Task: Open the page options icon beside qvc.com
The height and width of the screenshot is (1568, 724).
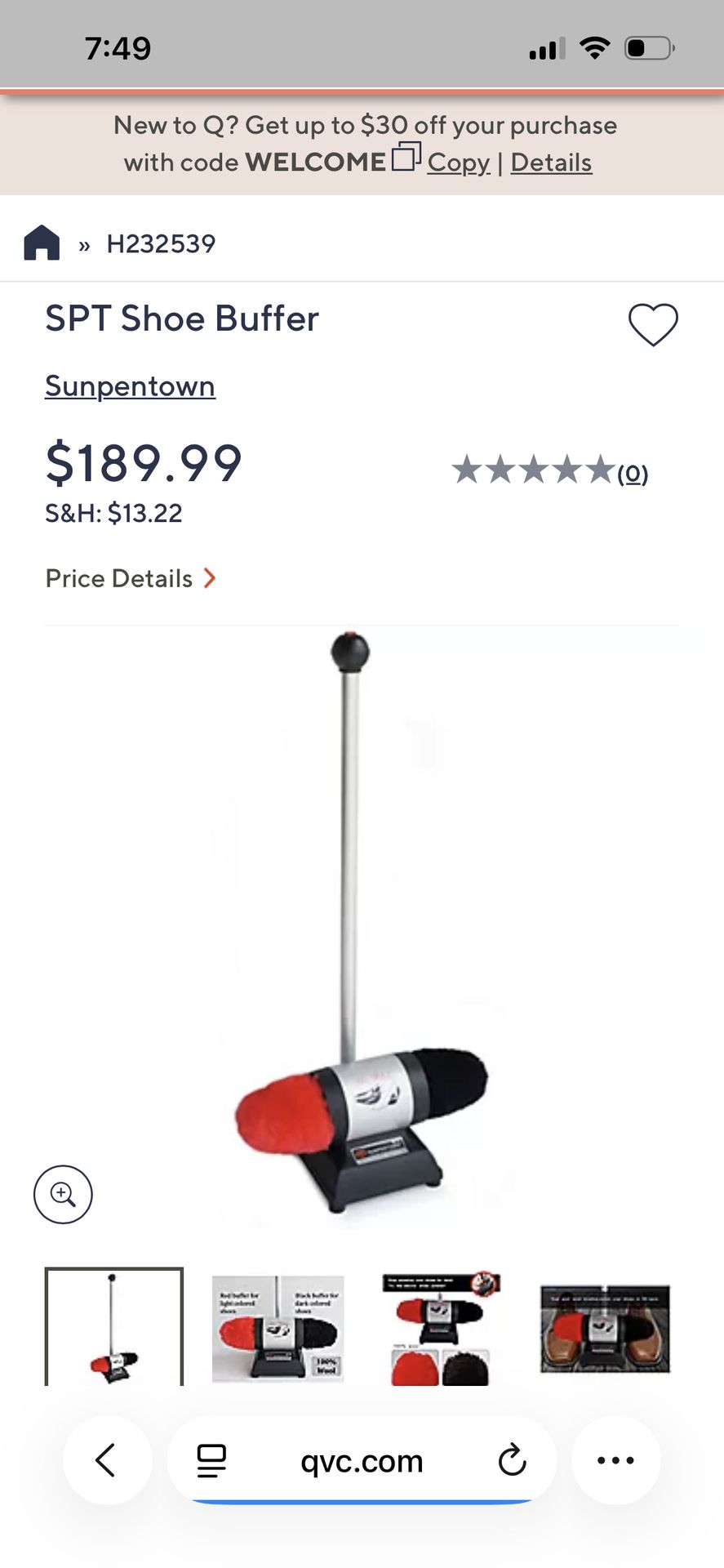Action: 211,1460
